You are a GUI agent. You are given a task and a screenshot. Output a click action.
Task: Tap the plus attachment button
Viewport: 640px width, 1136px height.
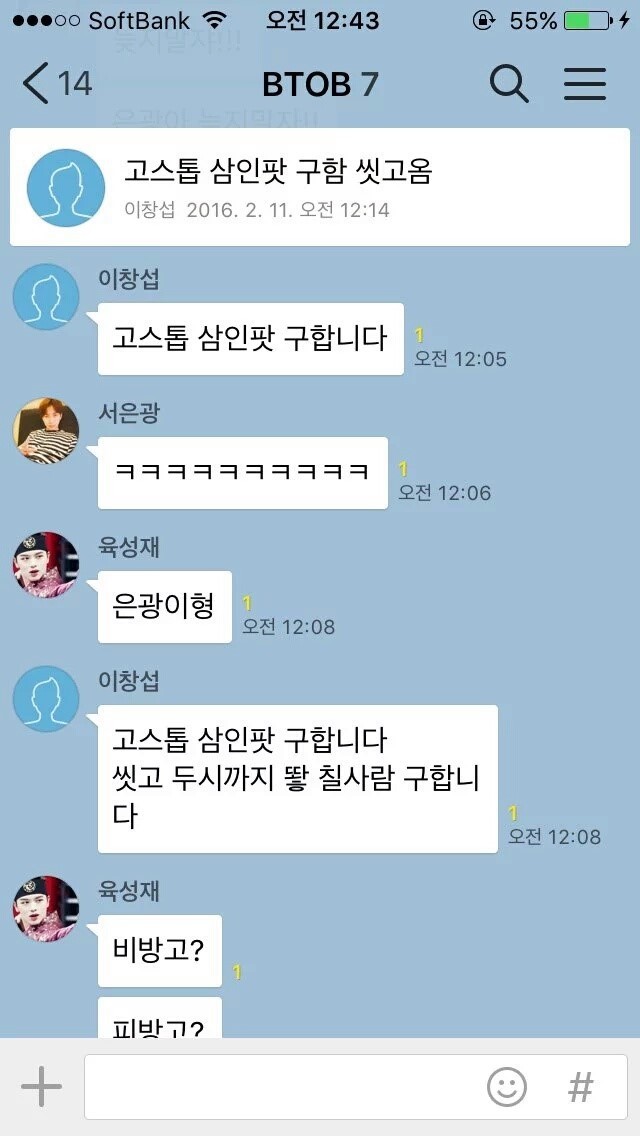point(41,1086)
